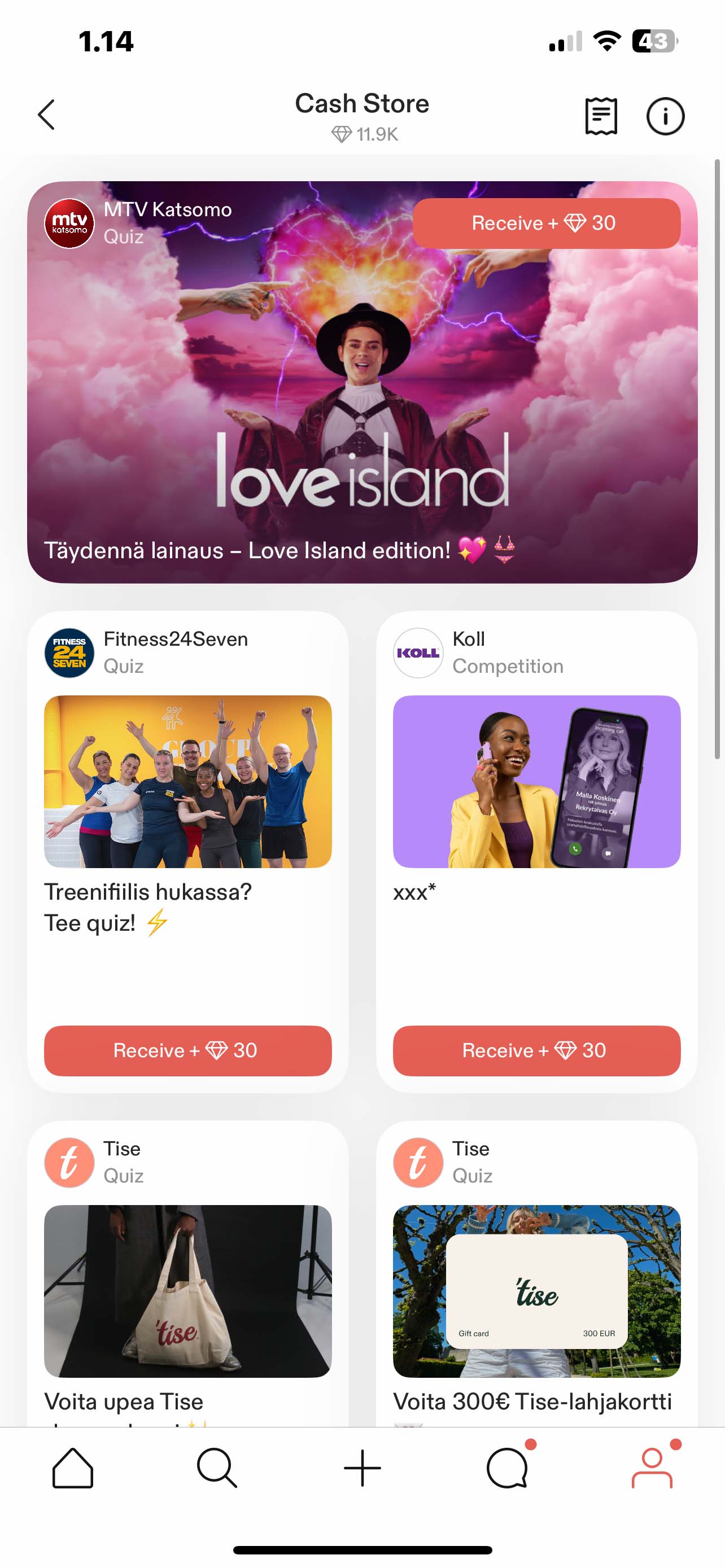The image size is (725, 1568).
Task: Receive 30 diamonds from Koll competition
Action: (536, 1050)
